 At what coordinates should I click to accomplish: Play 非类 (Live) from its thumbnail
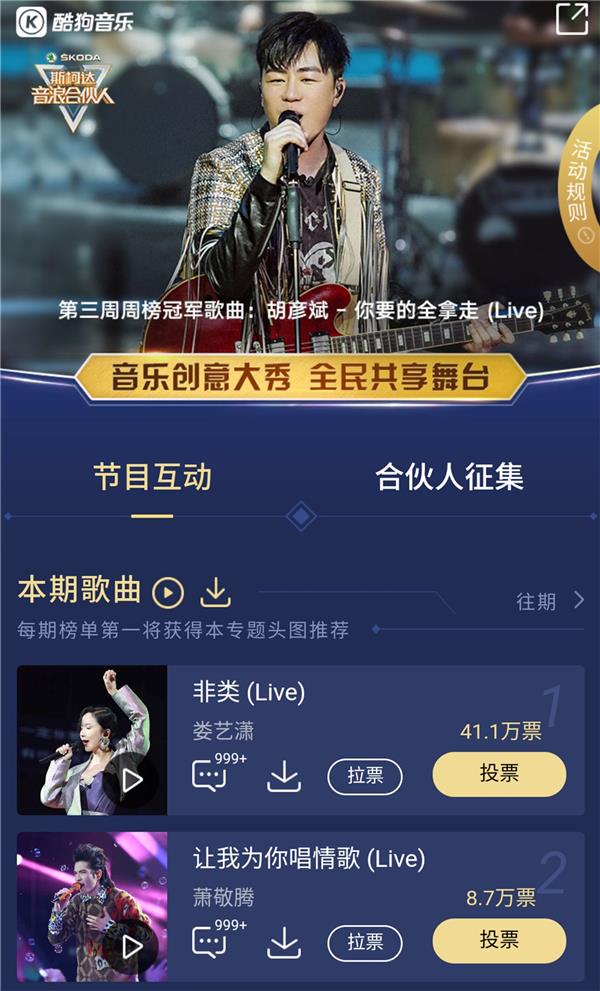(132, 780)
